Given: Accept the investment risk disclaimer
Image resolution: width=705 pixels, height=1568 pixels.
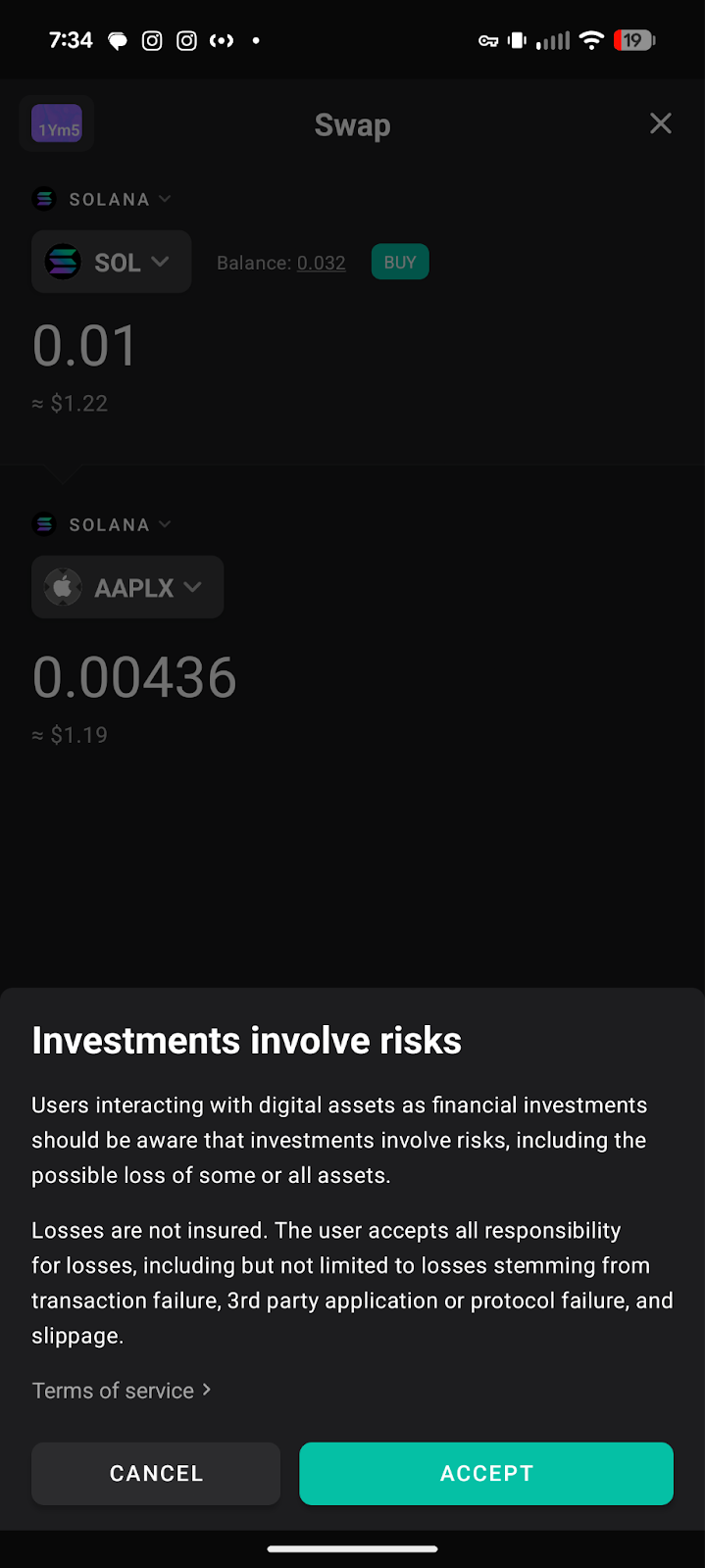Looking at the screenshot, I should point(485,1473).
